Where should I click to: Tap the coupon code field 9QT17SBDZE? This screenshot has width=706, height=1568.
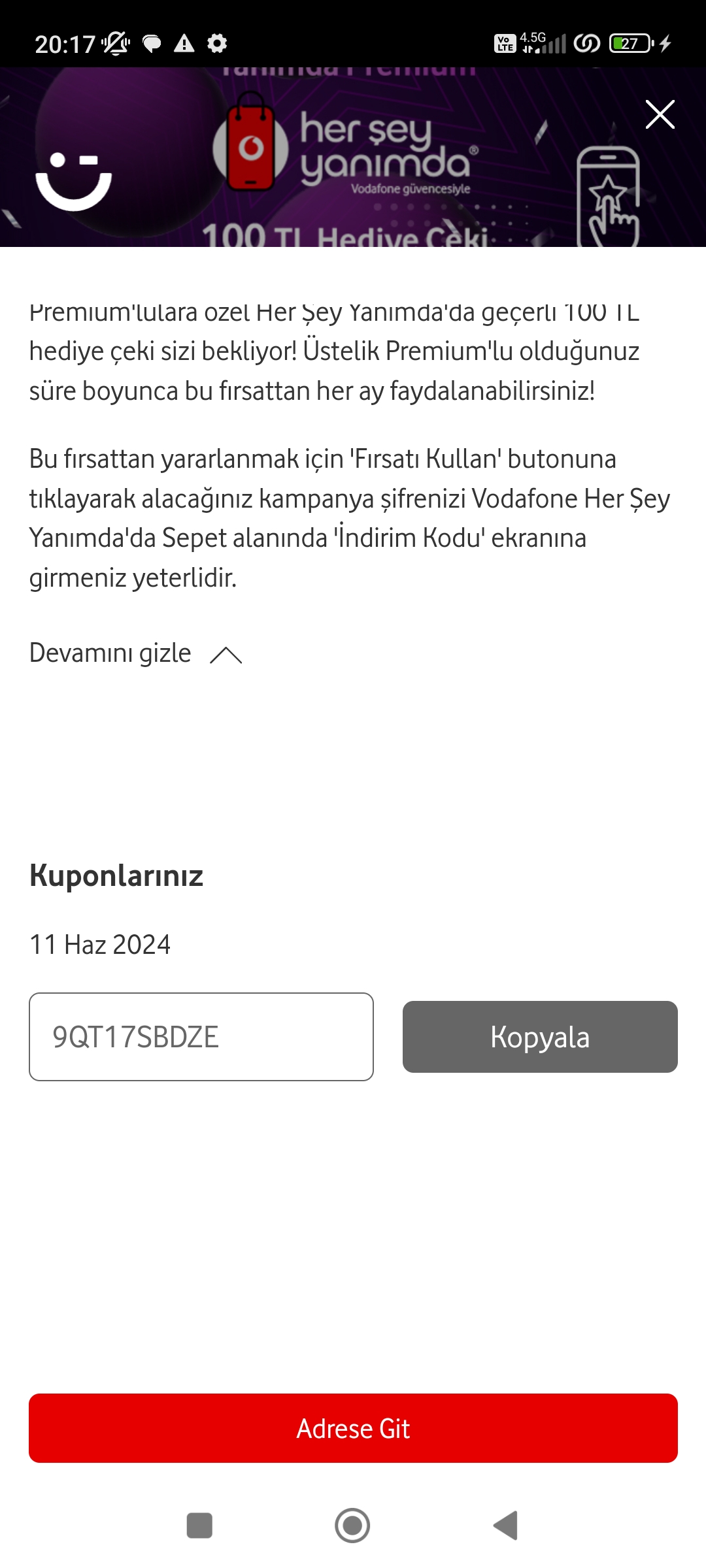201,1037
